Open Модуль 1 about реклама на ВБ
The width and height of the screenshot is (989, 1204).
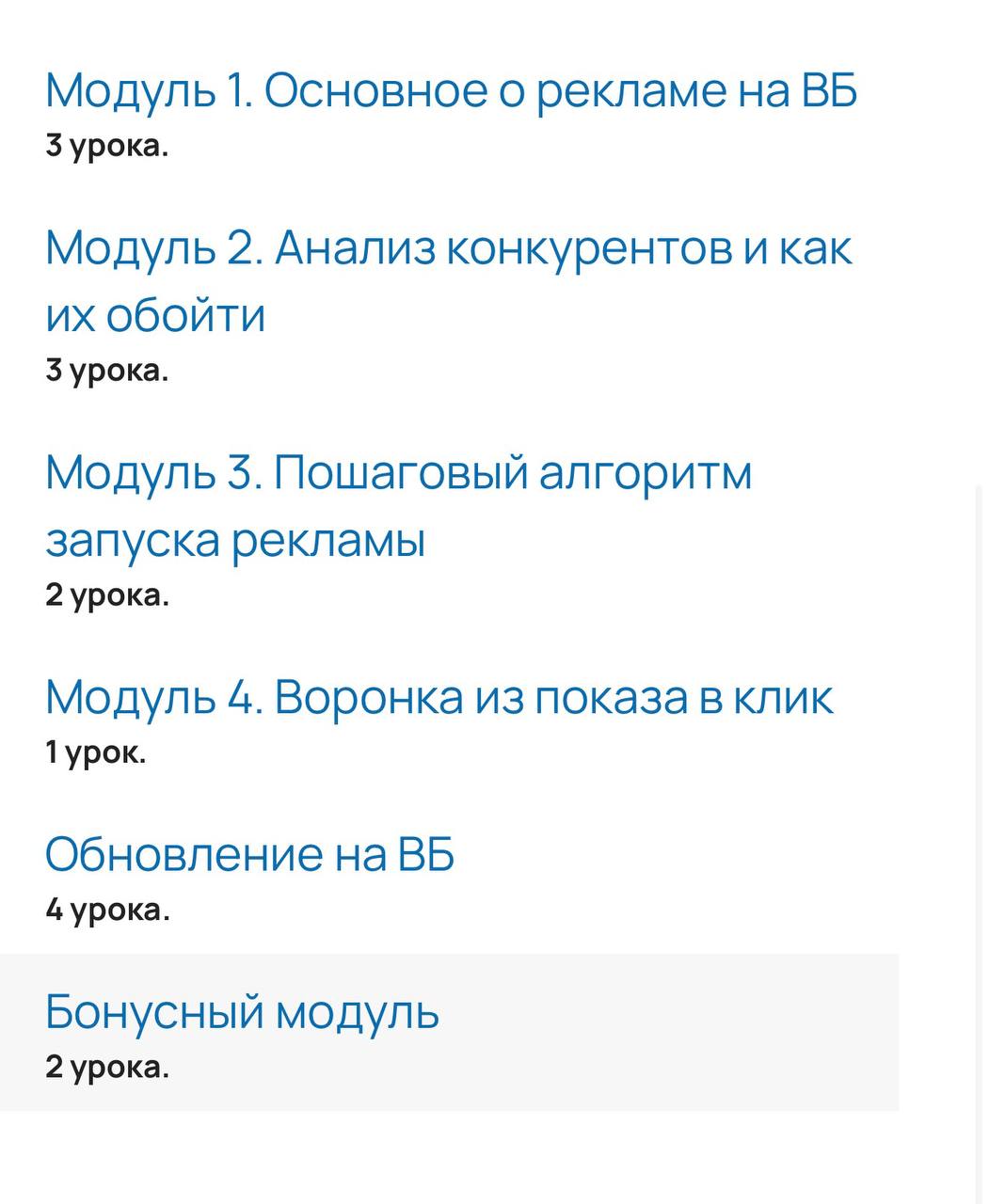pos(451,90)
